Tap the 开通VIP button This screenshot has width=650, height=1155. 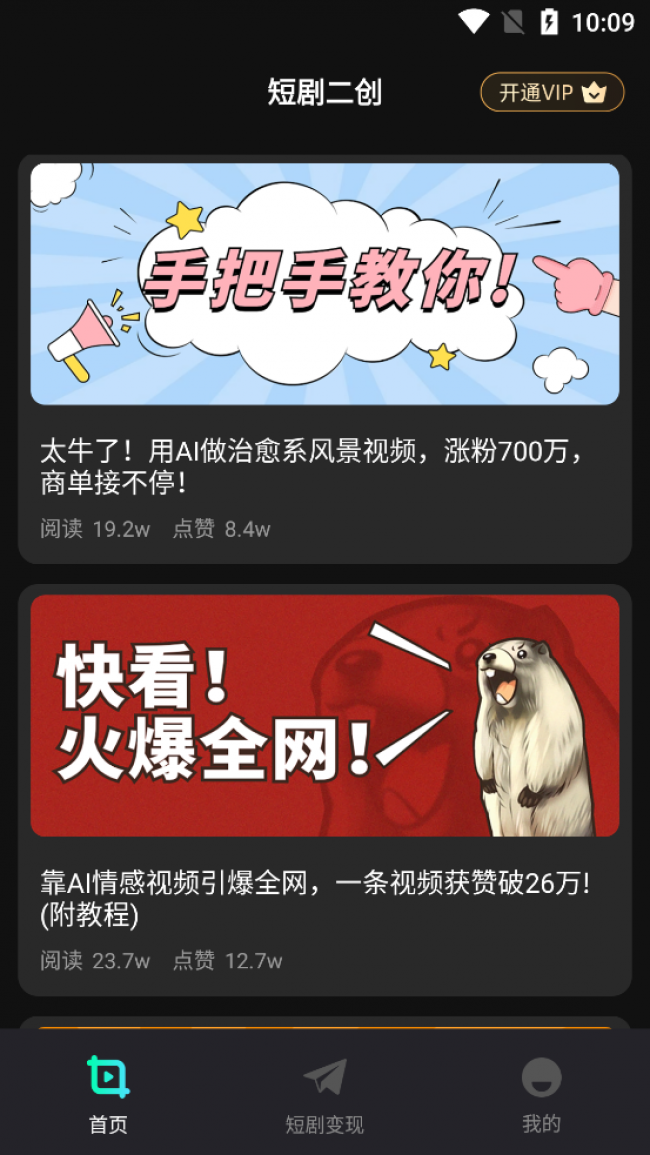(x=552, y=92)
